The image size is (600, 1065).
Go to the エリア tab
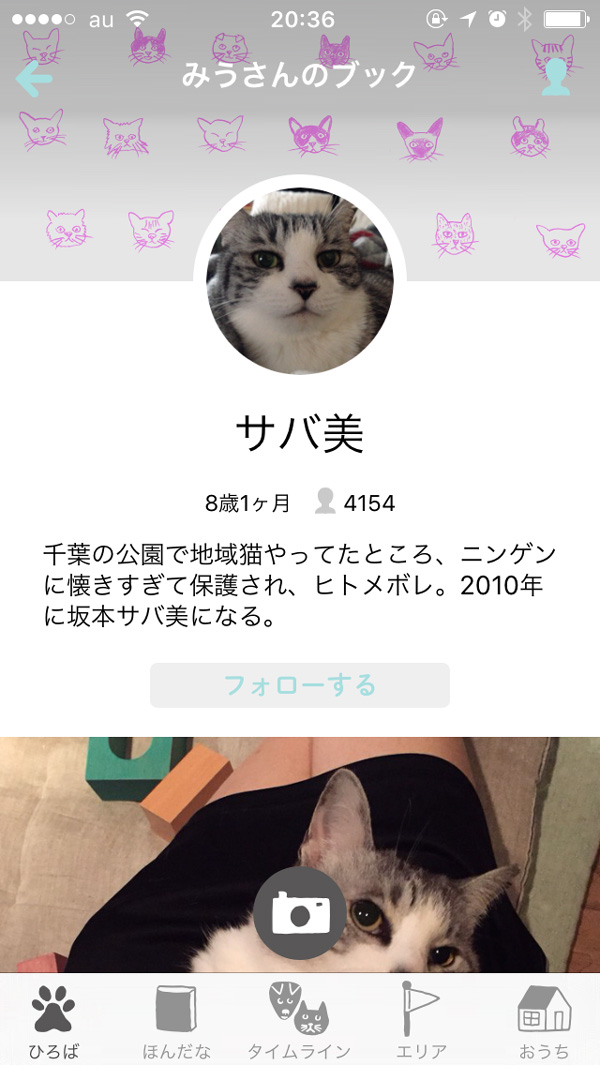[x=421, y=1020]
